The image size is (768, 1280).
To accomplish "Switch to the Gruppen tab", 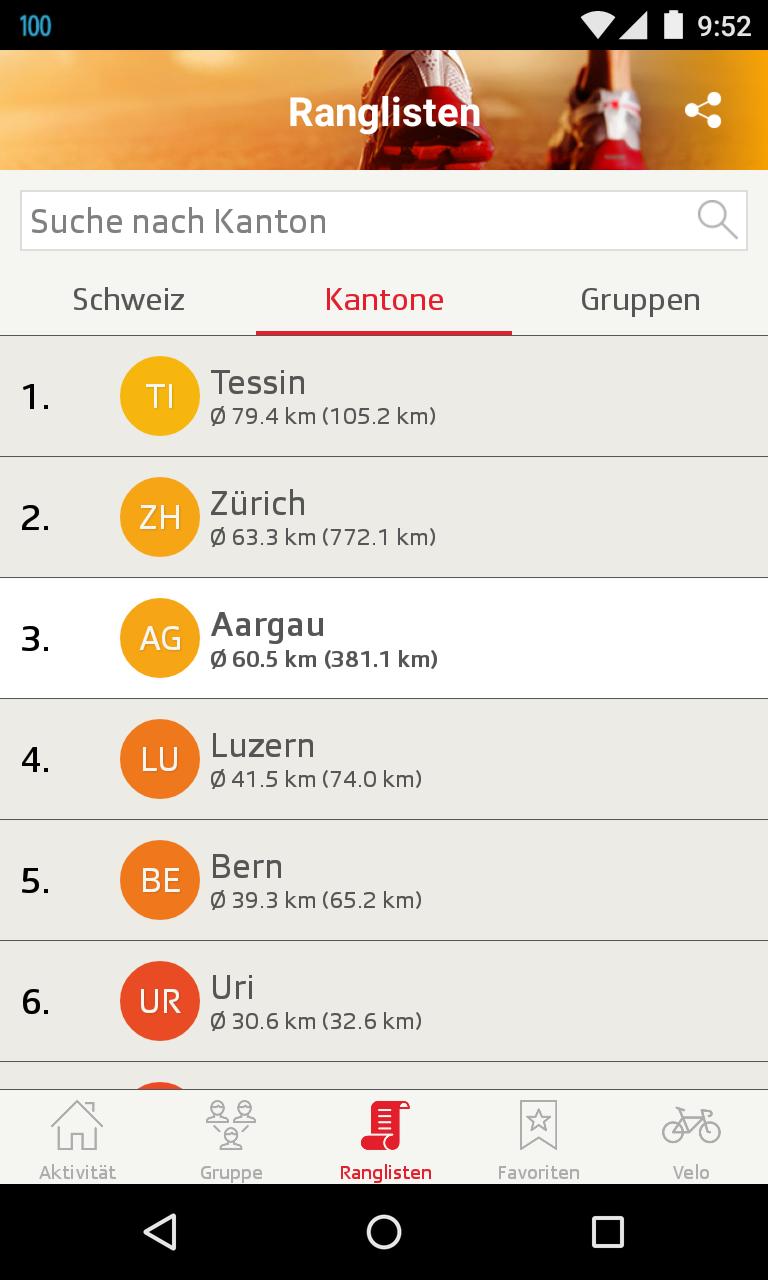I will pyautogui.click(x=640, y=300).
